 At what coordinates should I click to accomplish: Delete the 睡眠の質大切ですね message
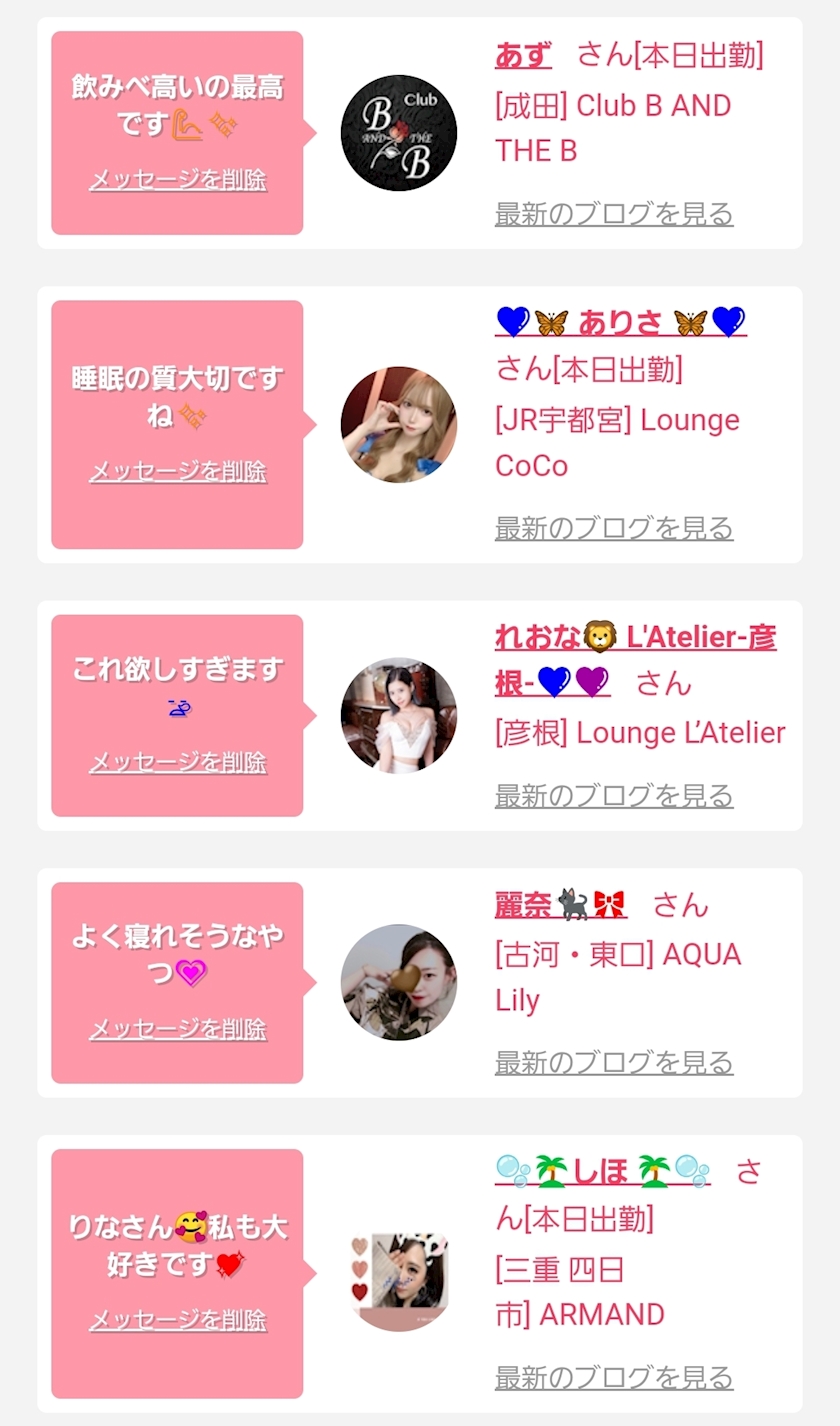pyautogui.click(x=178, y=471)
